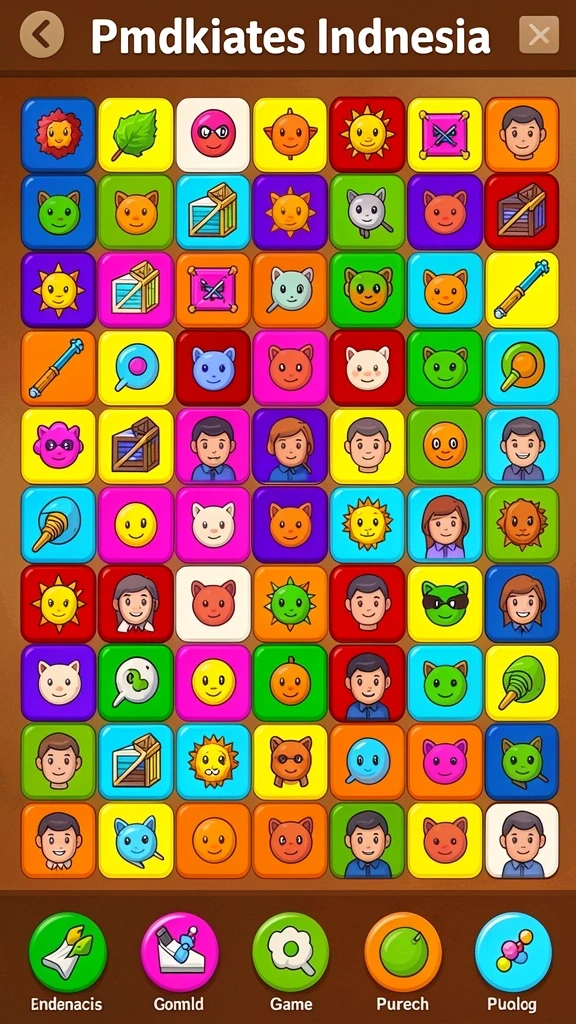Go back with the arrow button

coord(42,35)
